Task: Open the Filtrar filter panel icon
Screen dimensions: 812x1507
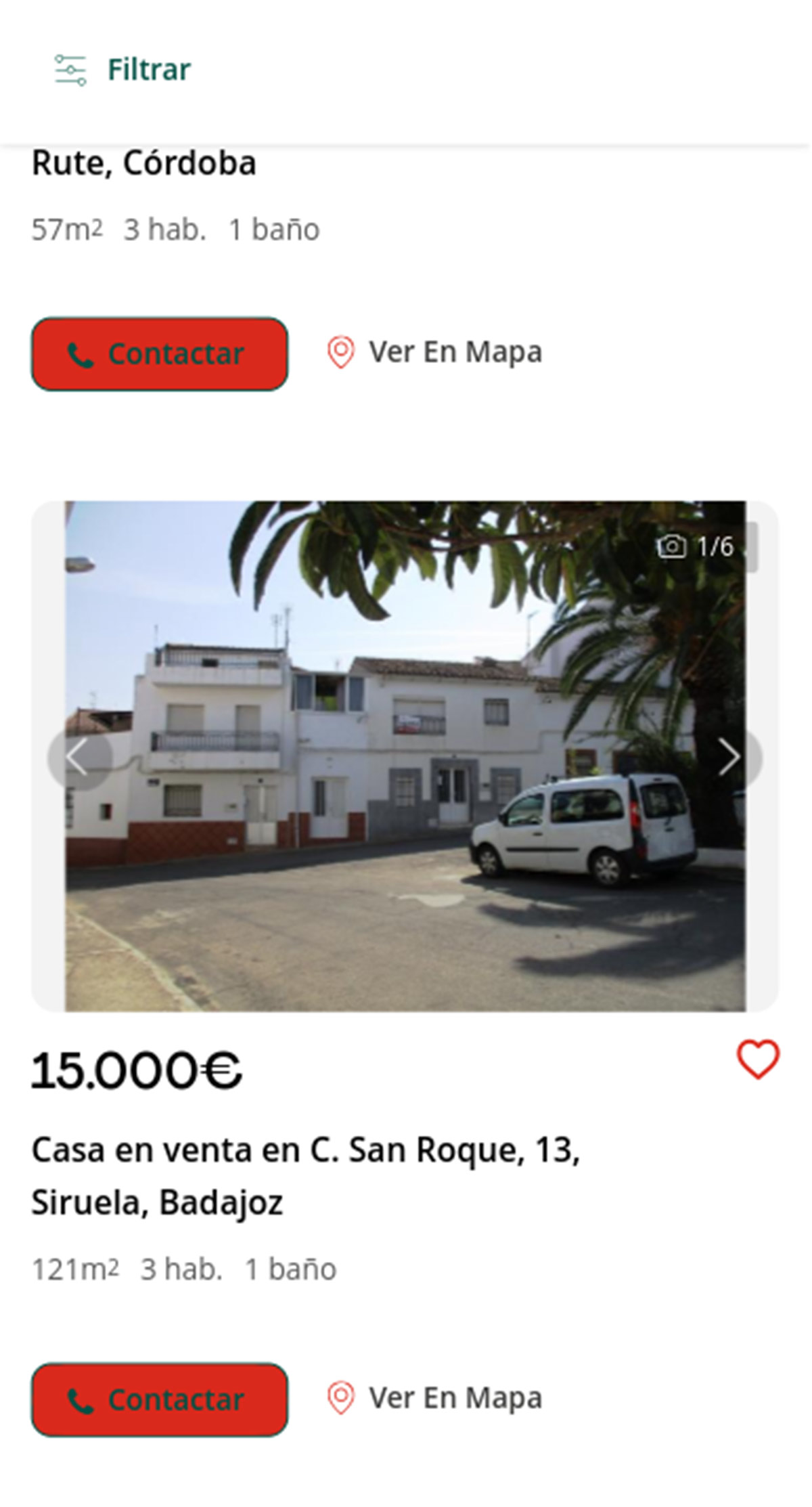Action: click(x=71, y=68)
